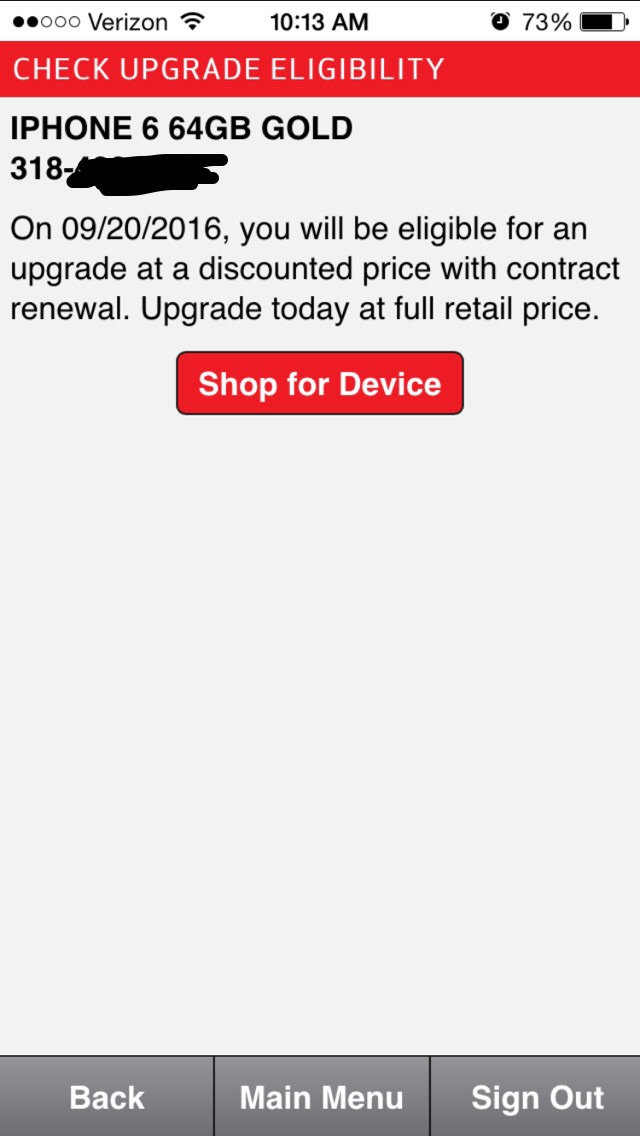Go back using the Back button
This screenshot has height=1136, width=640.
pos(107,1096)
